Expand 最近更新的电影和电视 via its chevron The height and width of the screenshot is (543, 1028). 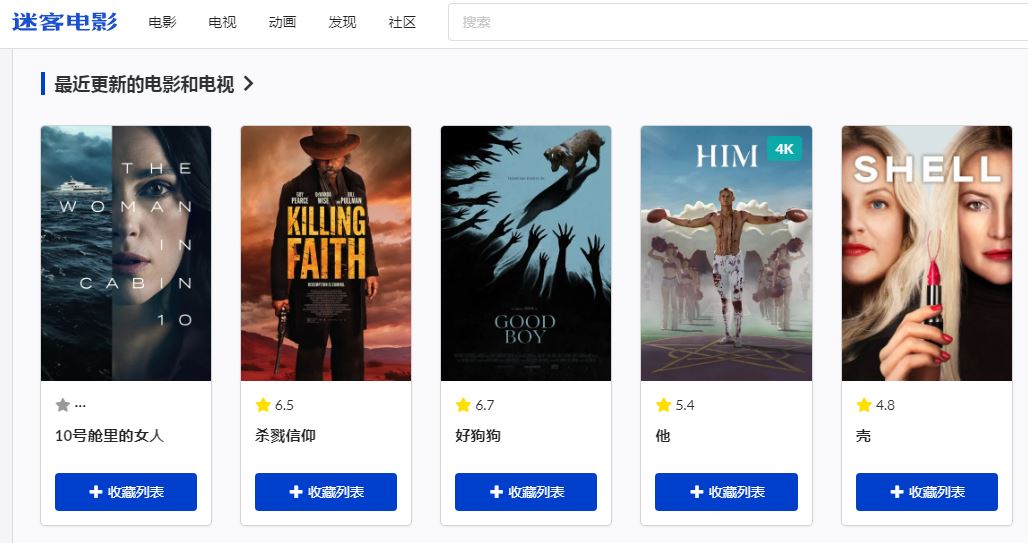click(x=249, y=84)
